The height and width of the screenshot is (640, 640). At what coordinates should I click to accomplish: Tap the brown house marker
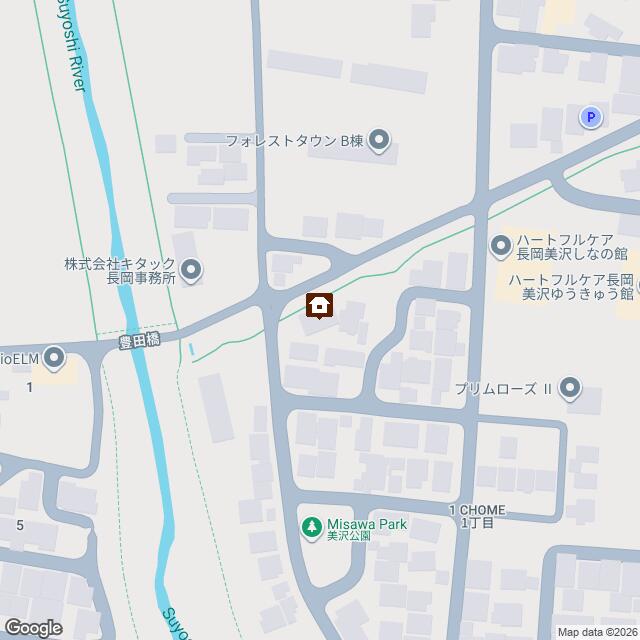(x=320, y=304)
